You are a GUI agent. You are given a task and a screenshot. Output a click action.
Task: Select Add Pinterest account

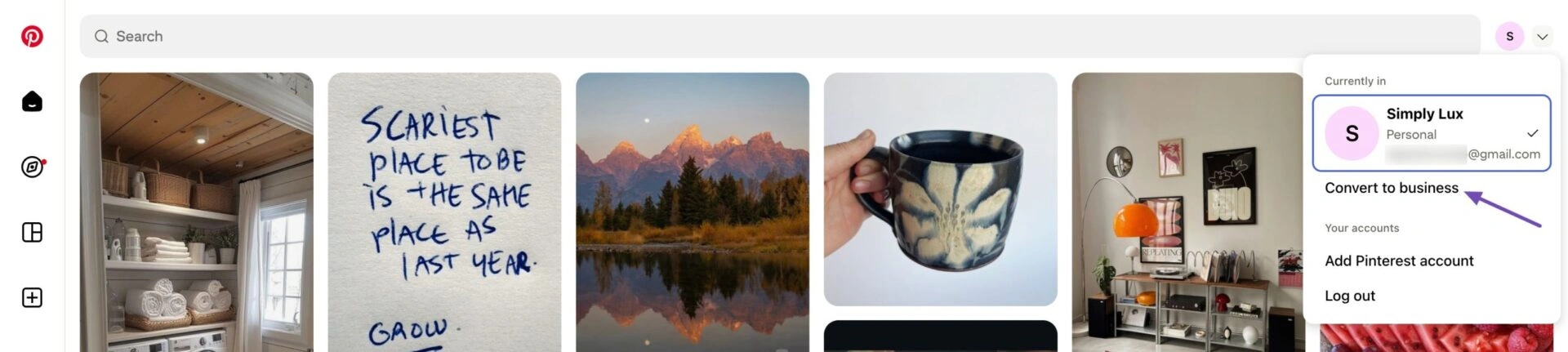(x=1398, y=261)
